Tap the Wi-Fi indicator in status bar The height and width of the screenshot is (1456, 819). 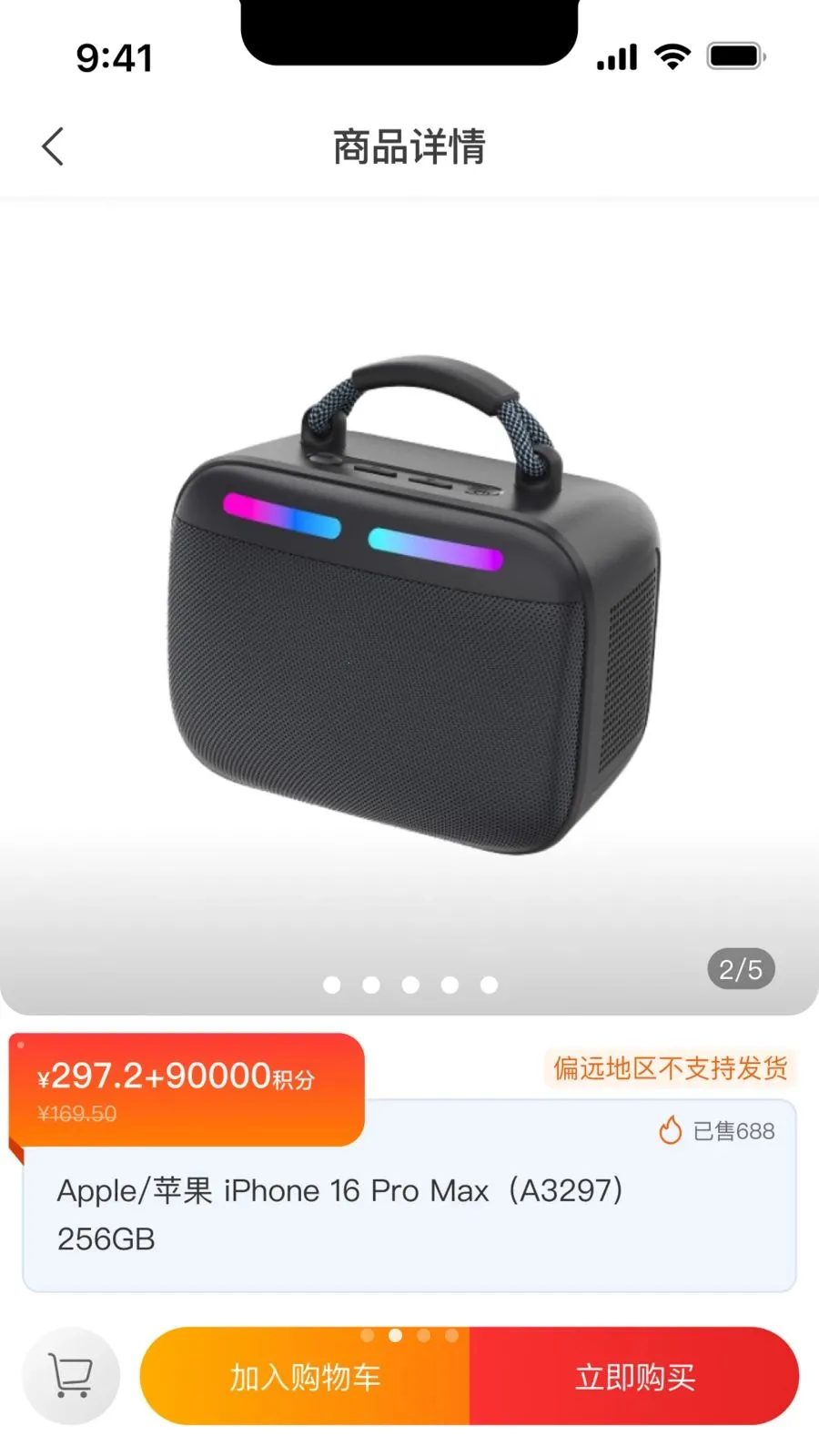point(671,56)
